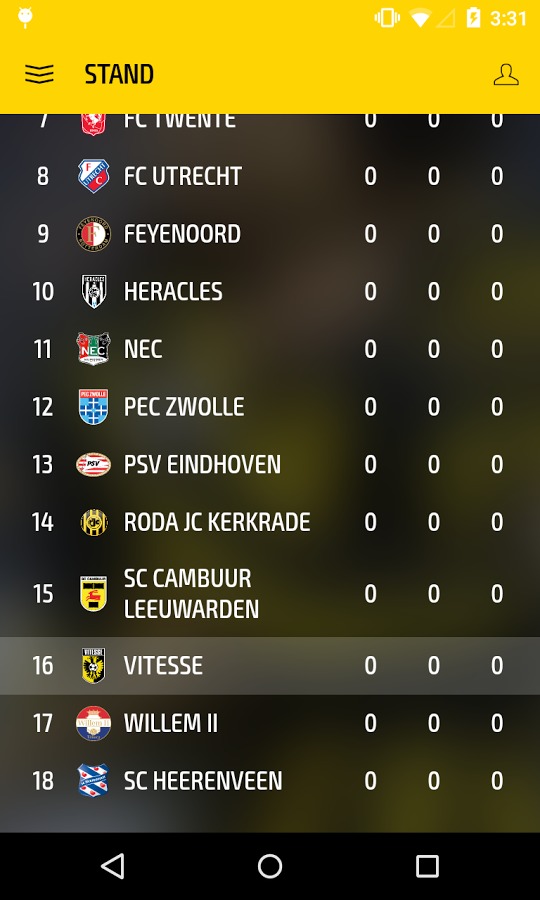Image resolution: width=540 pixels, height=900 pixels.
Task: Open NEC team entry
Action: 270,349
